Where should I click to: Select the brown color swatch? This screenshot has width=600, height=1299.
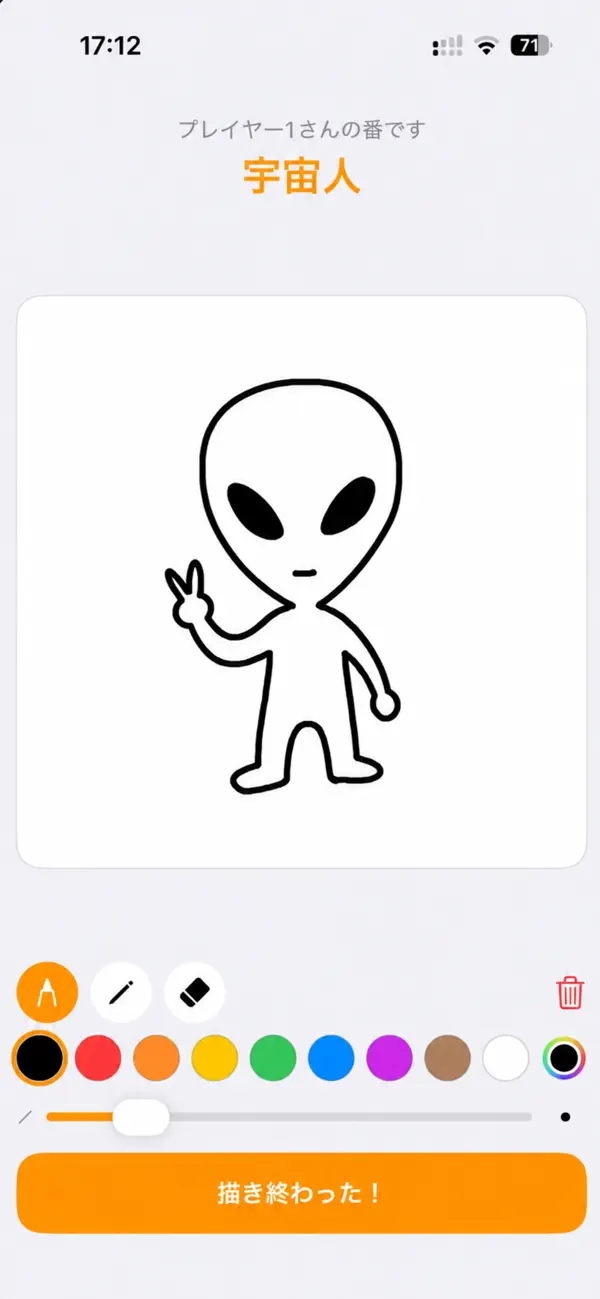pyautogui.click(x=447, y=1058)
